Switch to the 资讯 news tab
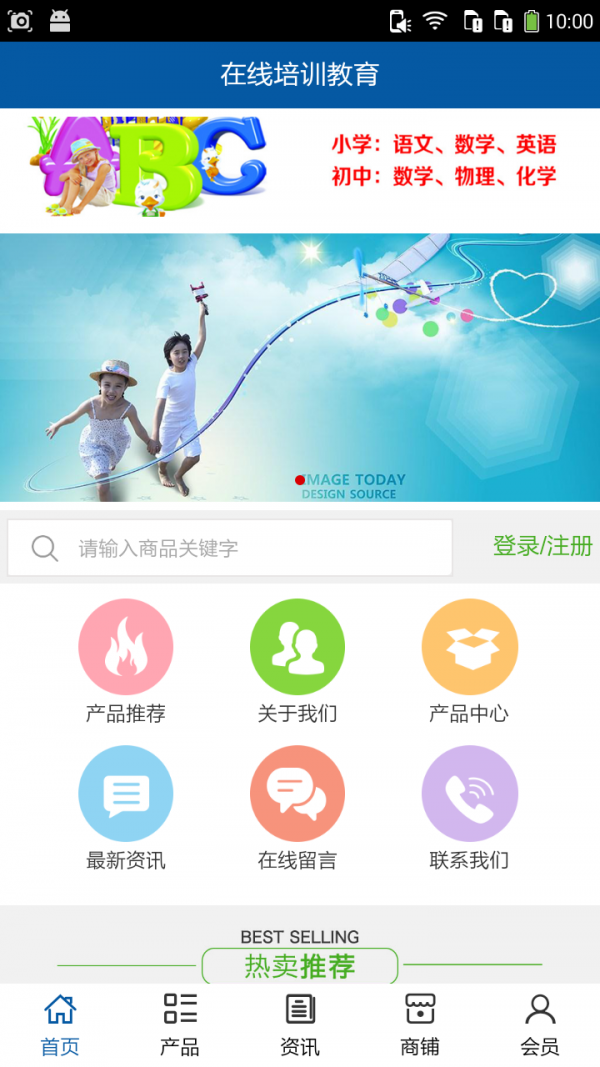Image resolution: width=600 pixels, height=1067 pixels. [x=300, y=1024]
